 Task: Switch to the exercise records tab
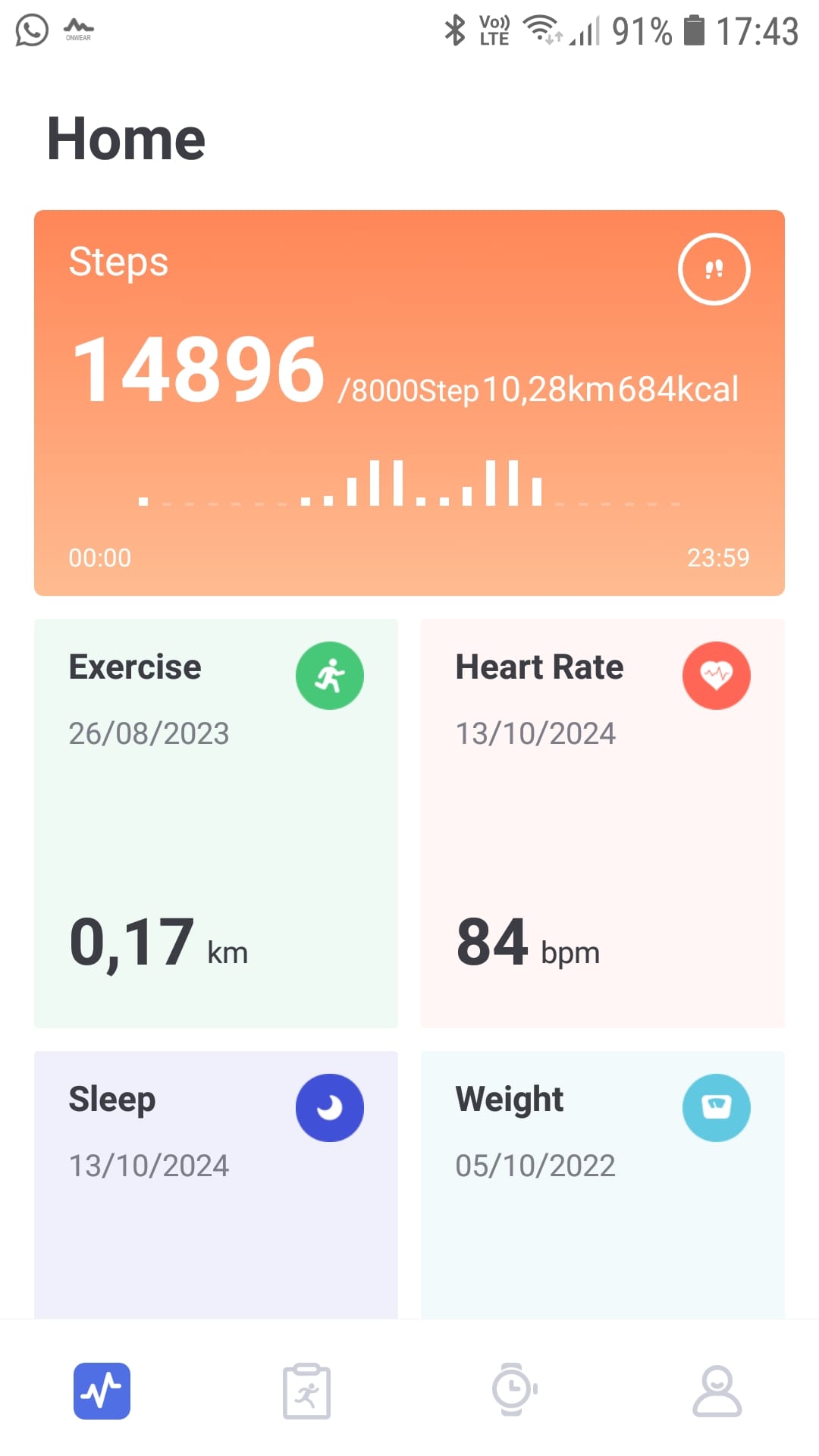pos(306,1391)
